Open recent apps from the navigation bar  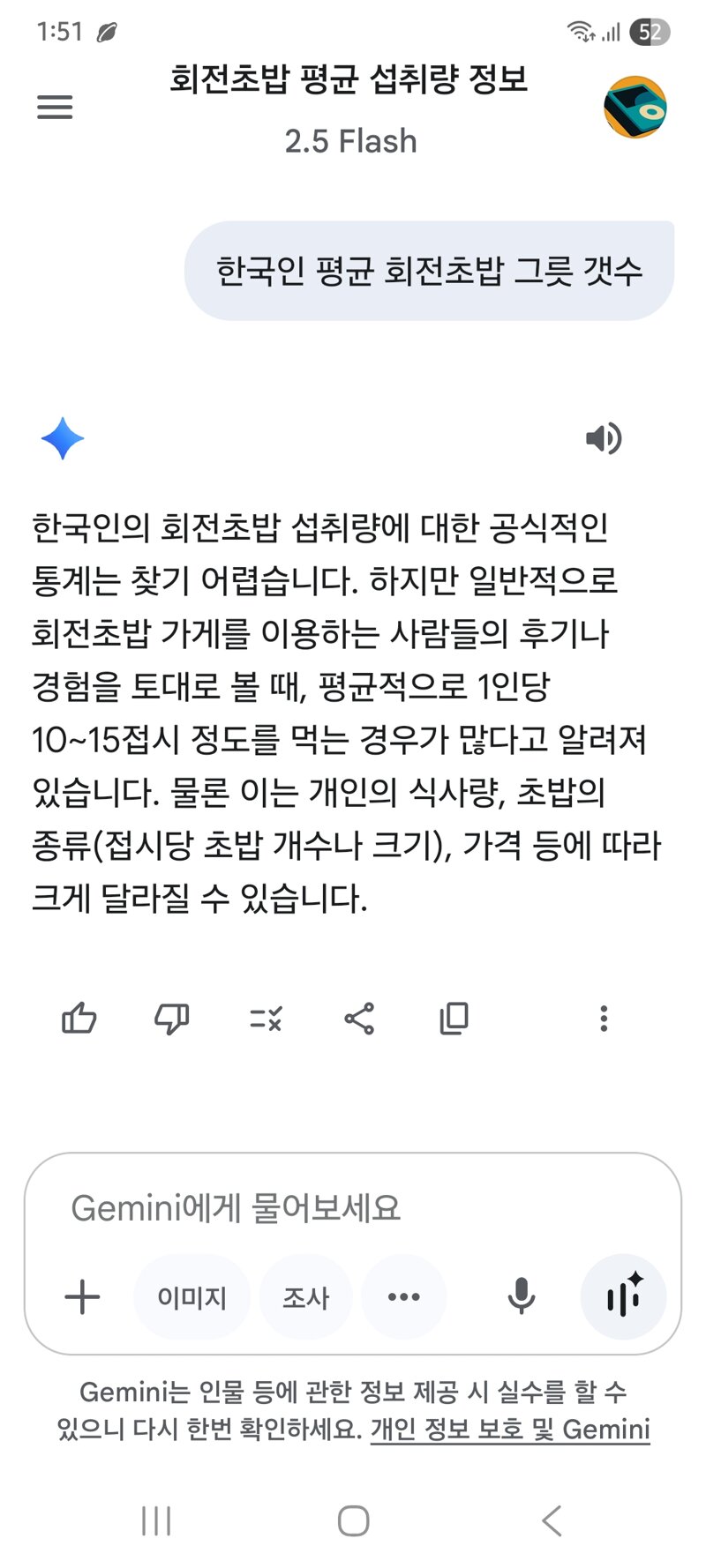point(156,1521)
